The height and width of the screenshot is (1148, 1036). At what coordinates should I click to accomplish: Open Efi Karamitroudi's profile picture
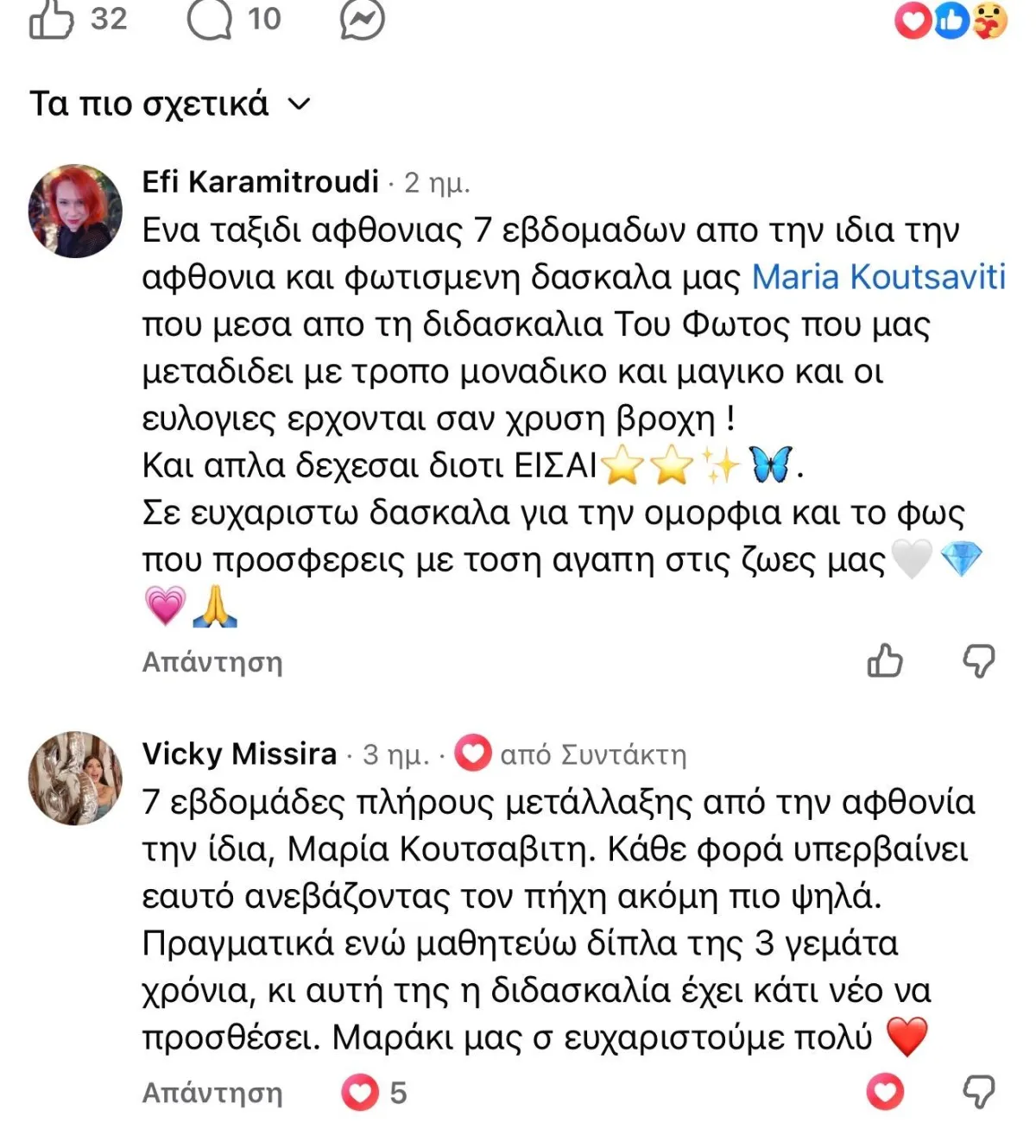[75, 211]
